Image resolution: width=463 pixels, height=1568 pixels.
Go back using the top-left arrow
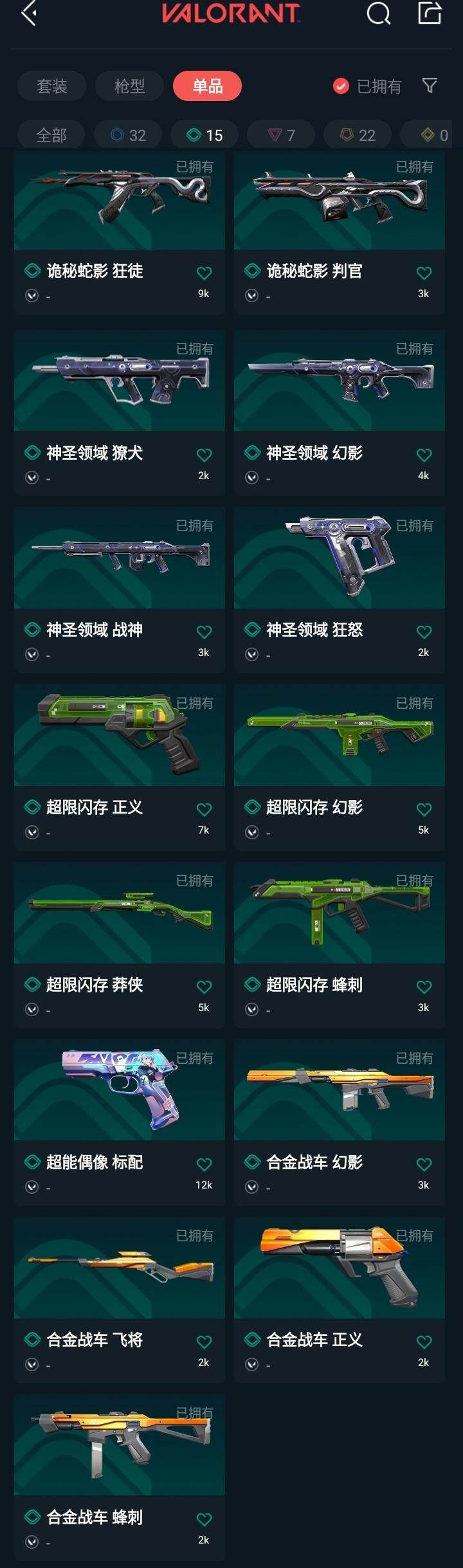(x=29, y=13)
